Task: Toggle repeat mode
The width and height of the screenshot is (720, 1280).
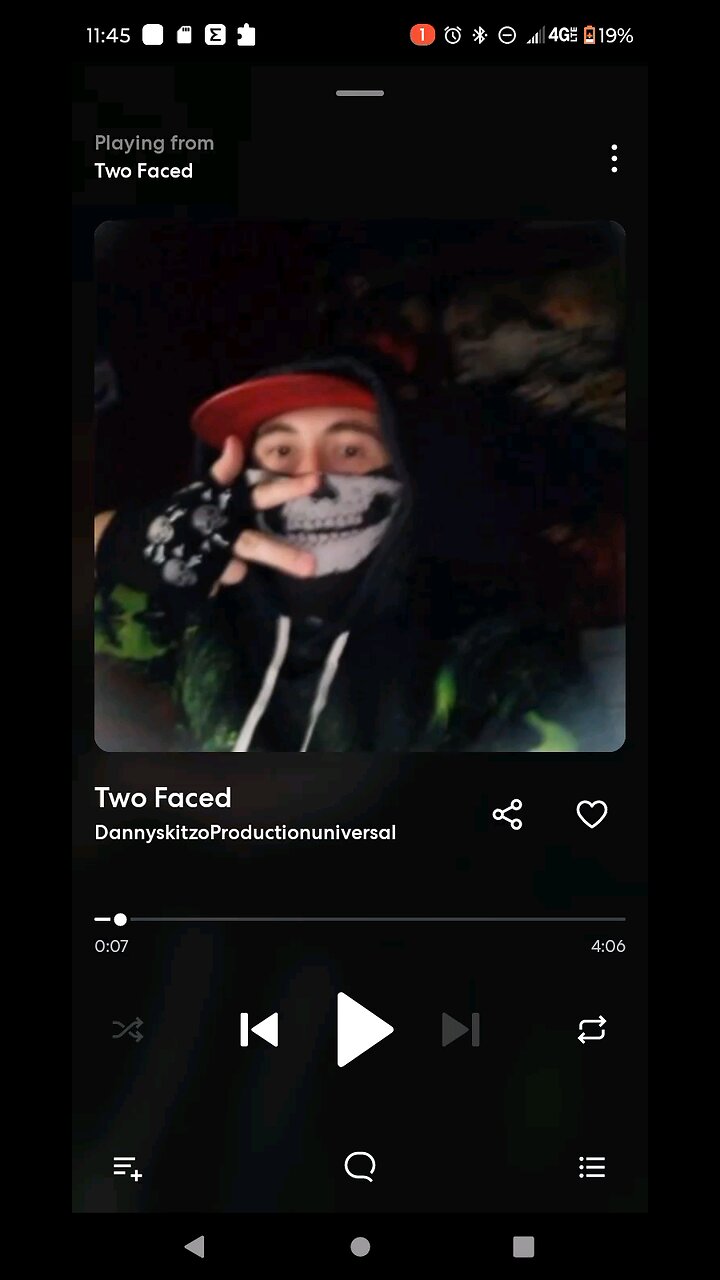Action: coord(592,1030)
